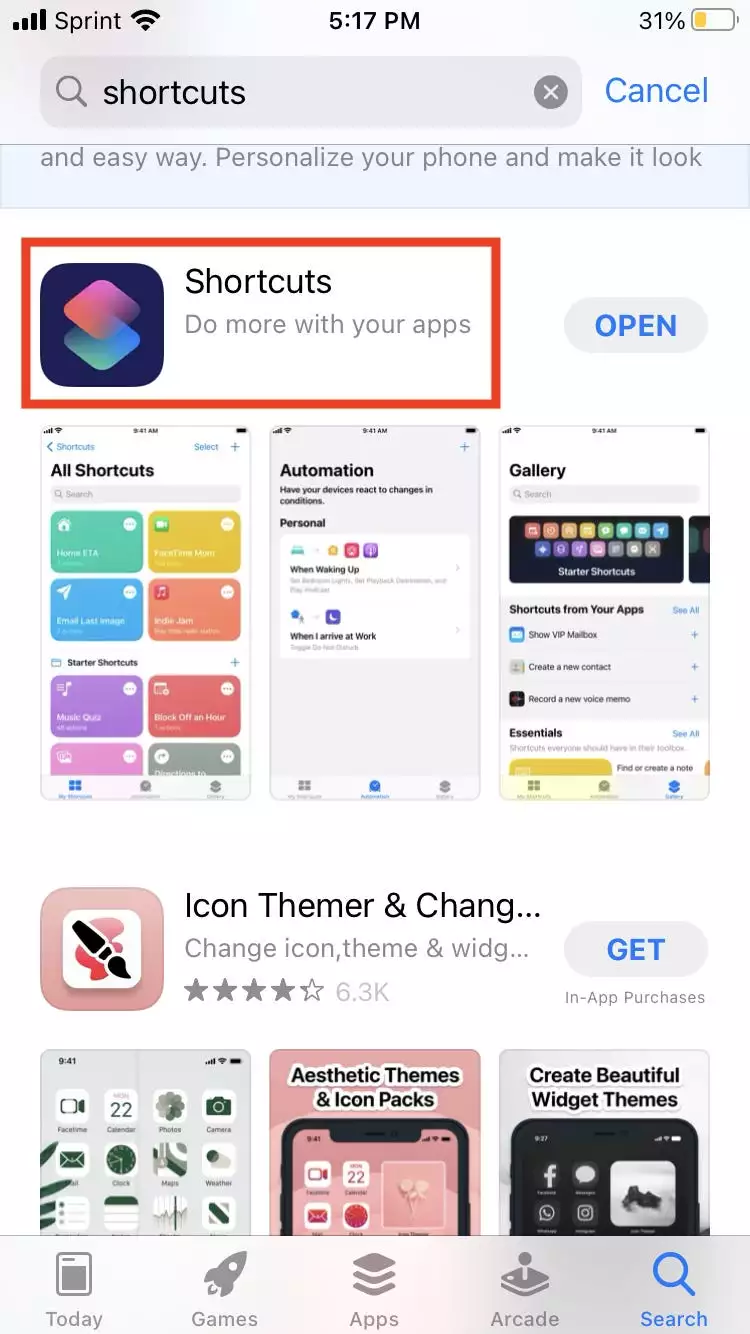Screen dimensions: 750x1334
Task: View the Gallery preview screenshot
Action: (x=604, y=613)
